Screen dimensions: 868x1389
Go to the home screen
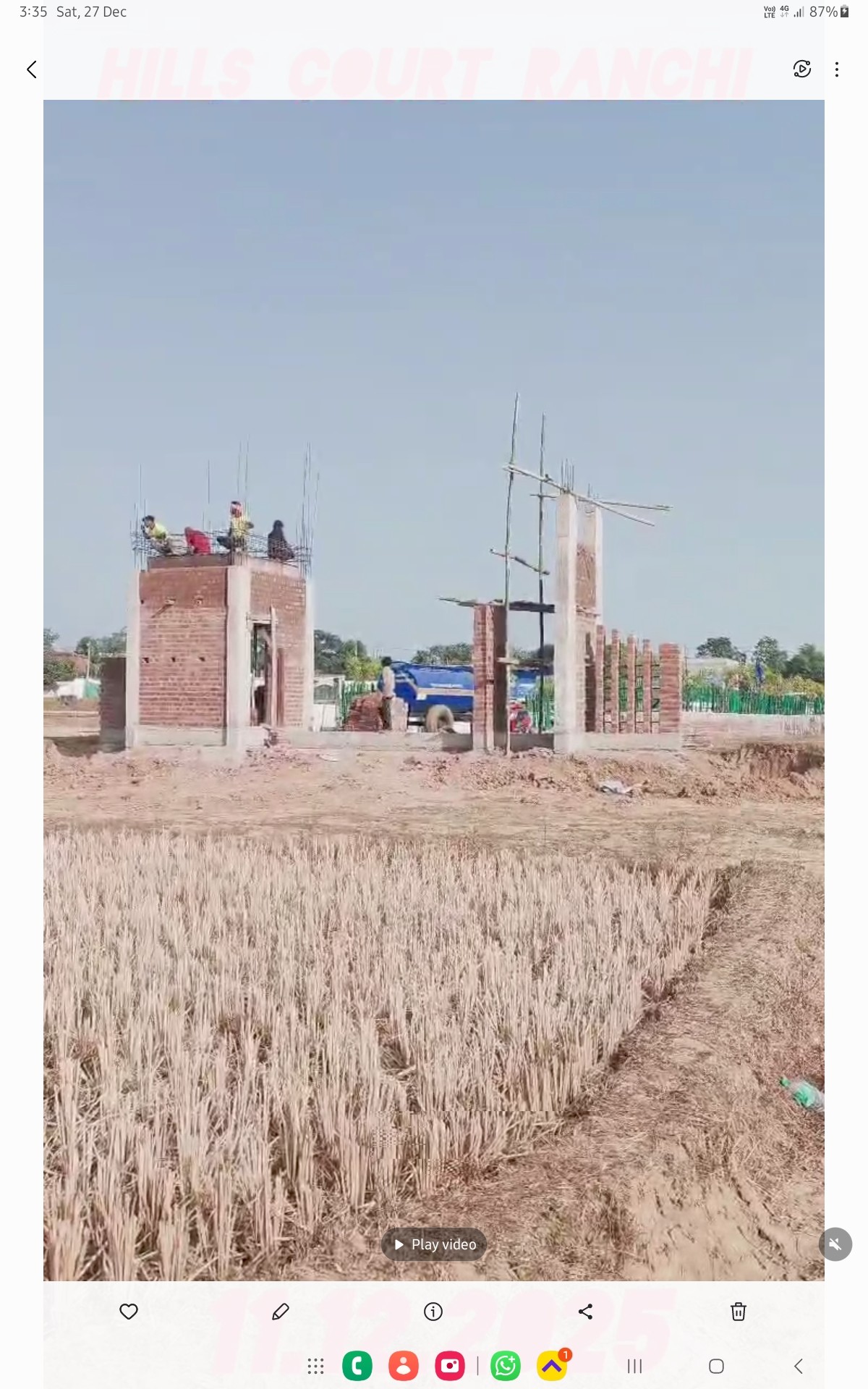click(716, 1366)
